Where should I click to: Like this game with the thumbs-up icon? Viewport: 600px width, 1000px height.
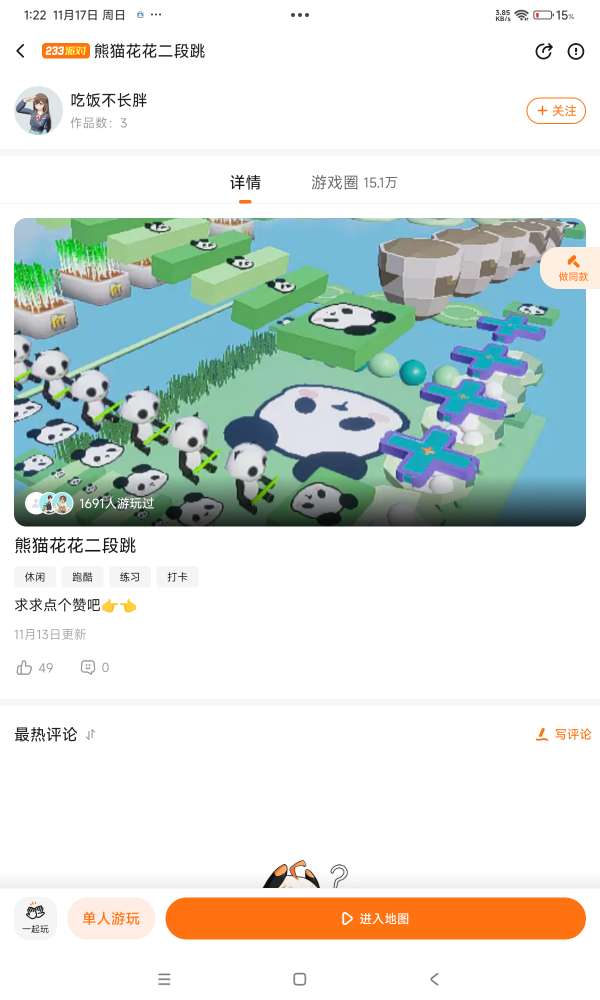pyautogui.click(x=25, y=667)
